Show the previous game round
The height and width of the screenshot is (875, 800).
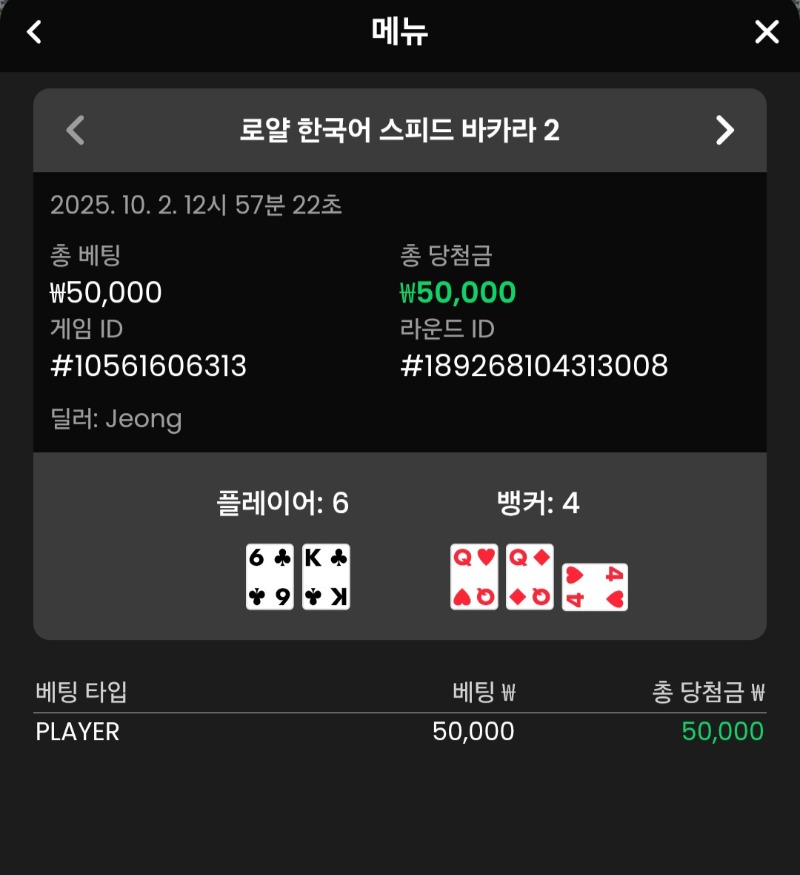pos(75,130)
